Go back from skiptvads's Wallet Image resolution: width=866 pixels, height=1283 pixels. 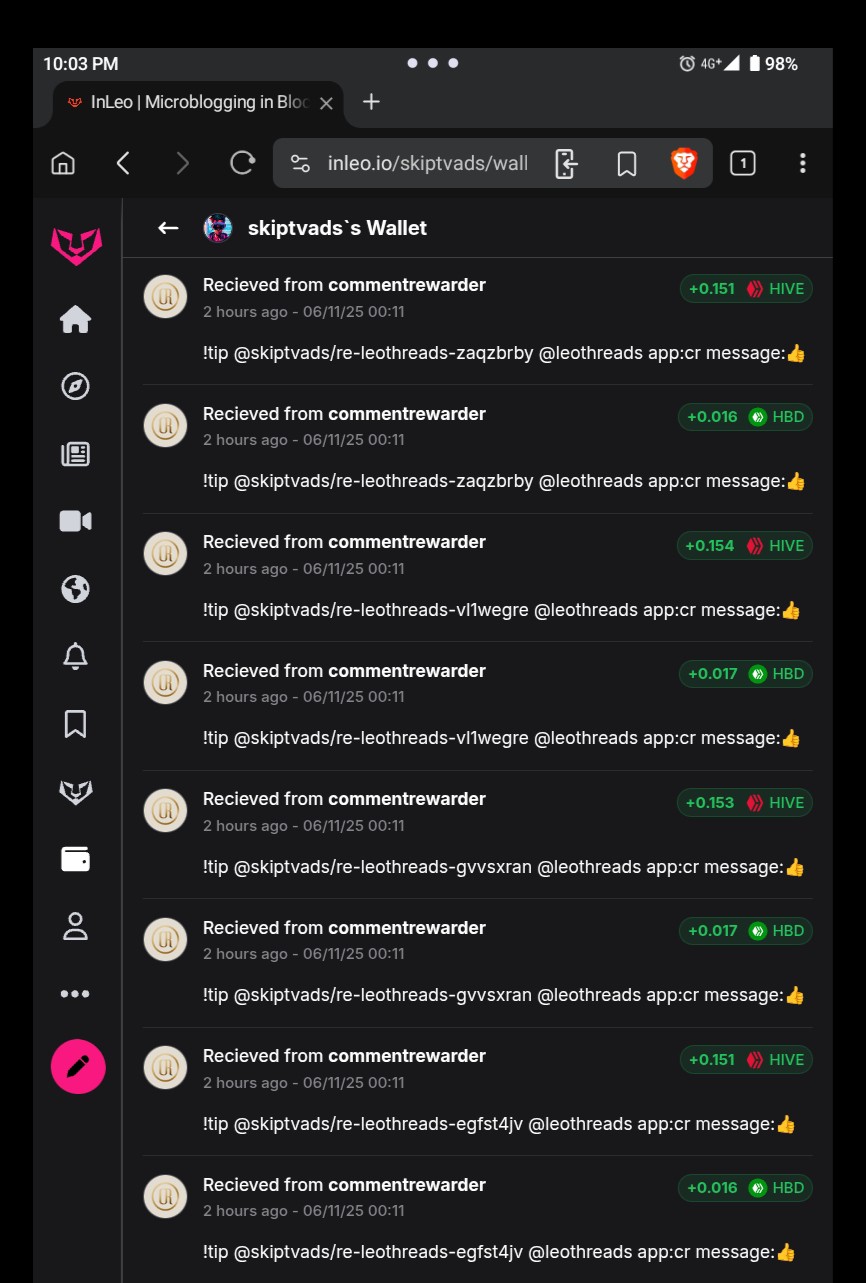pos(168,228)
